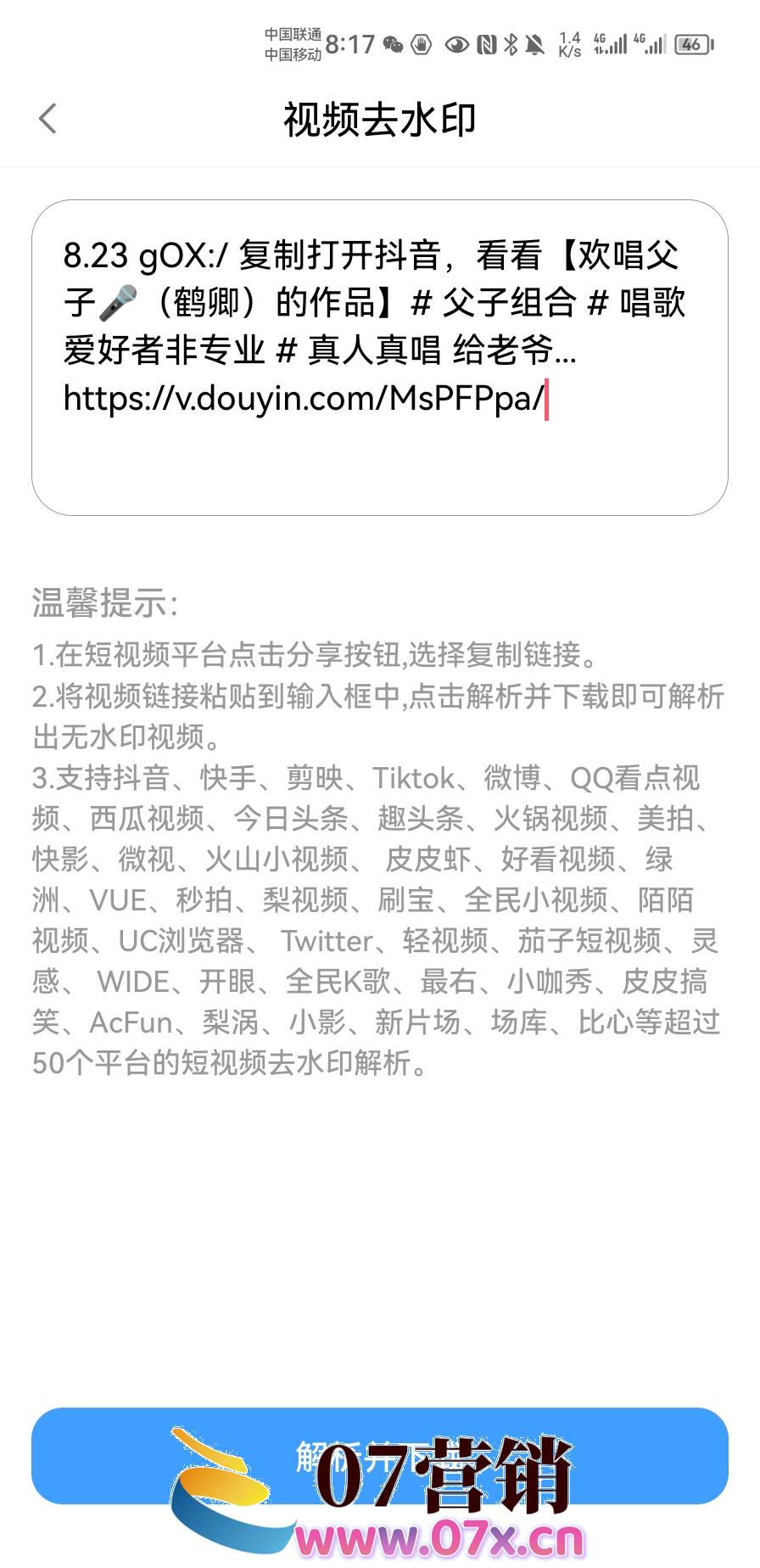The height and width of the screenshot is (1568, 760).
Task: Tap the Douyin link text box
Action: click(x=379, y=357)
